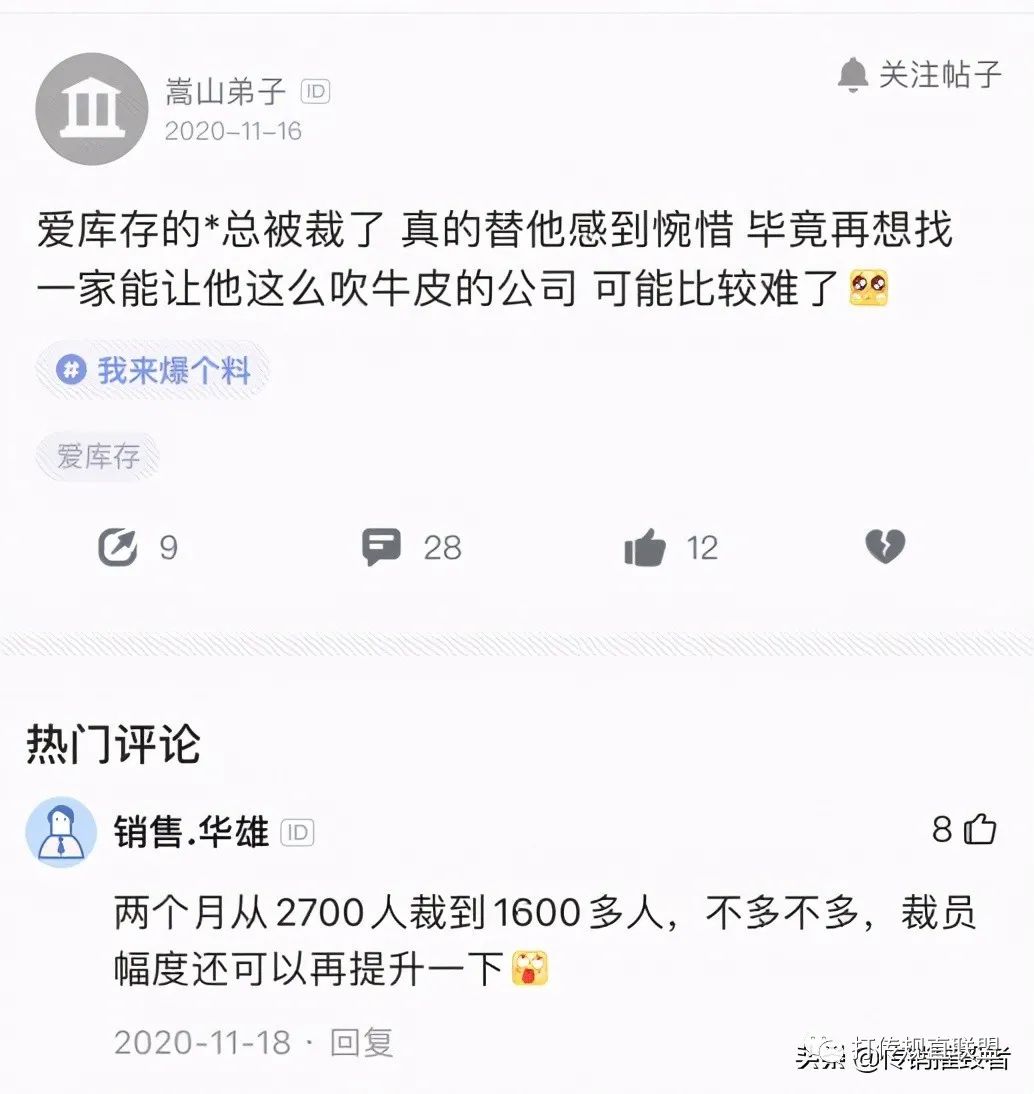Follow this post via the bell button
The image size is (1034, 1094).
[919, 74]
